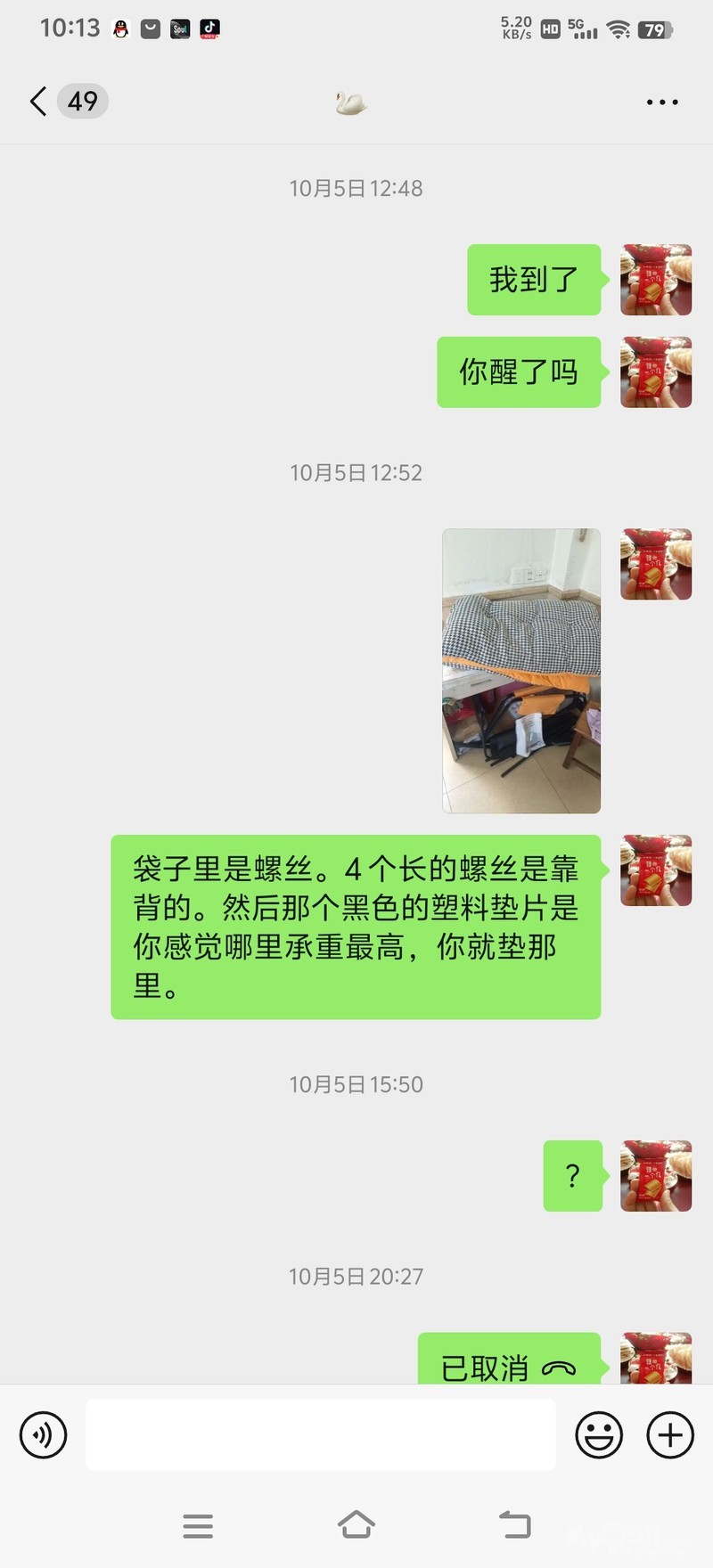Switch to voice message input
The height and width of the screenshot is (1568, 713).
click(x=43, y=1434)
